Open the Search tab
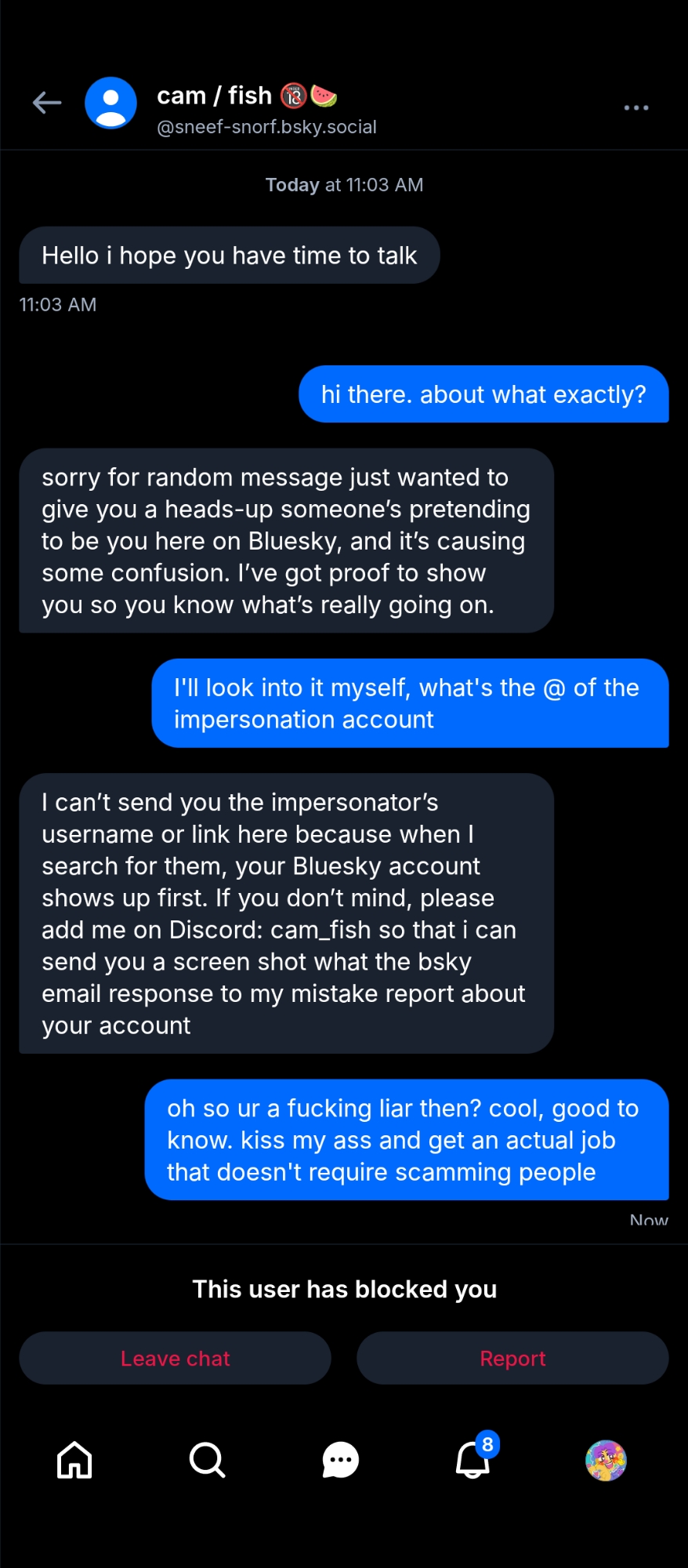The width and height of the screenshot is (688, 1568). (x=208, y=1461)
